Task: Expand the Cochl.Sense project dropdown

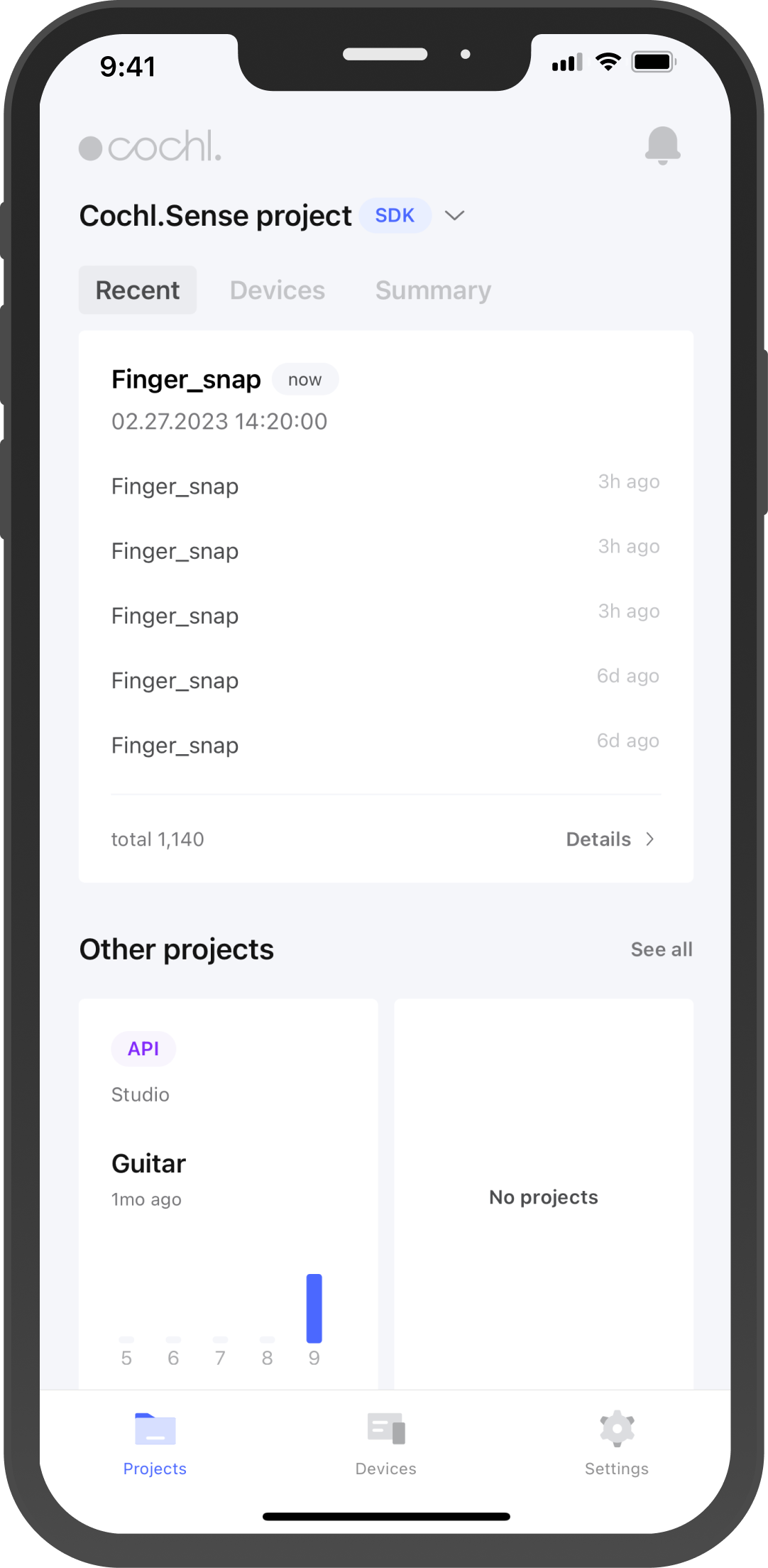Action: pyautogui.click(x=454, y=215)
